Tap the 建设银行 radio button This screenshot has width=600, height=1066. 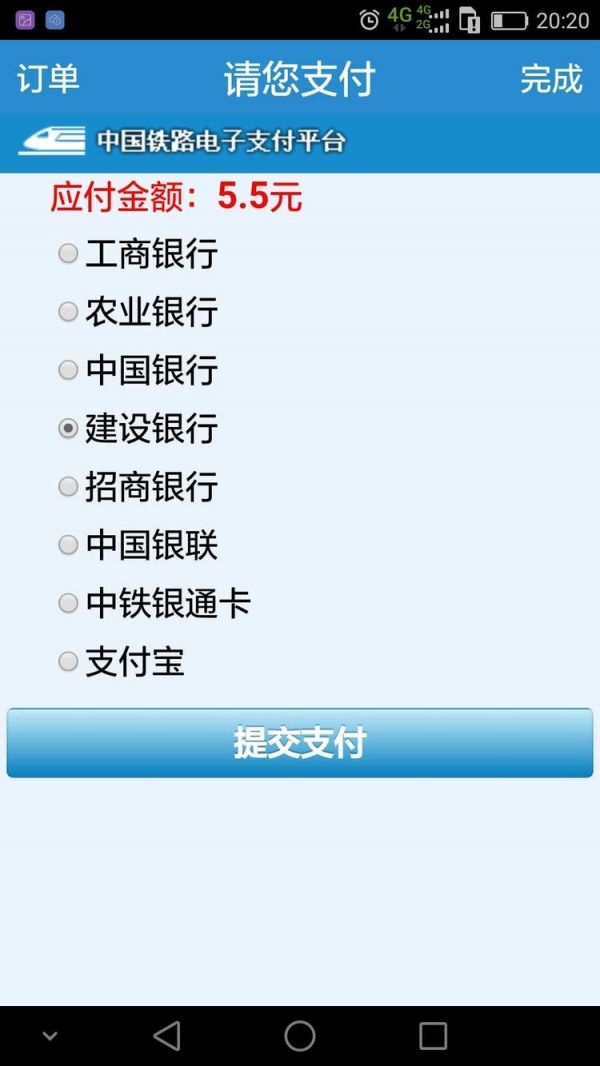click(x=68, y=428)
